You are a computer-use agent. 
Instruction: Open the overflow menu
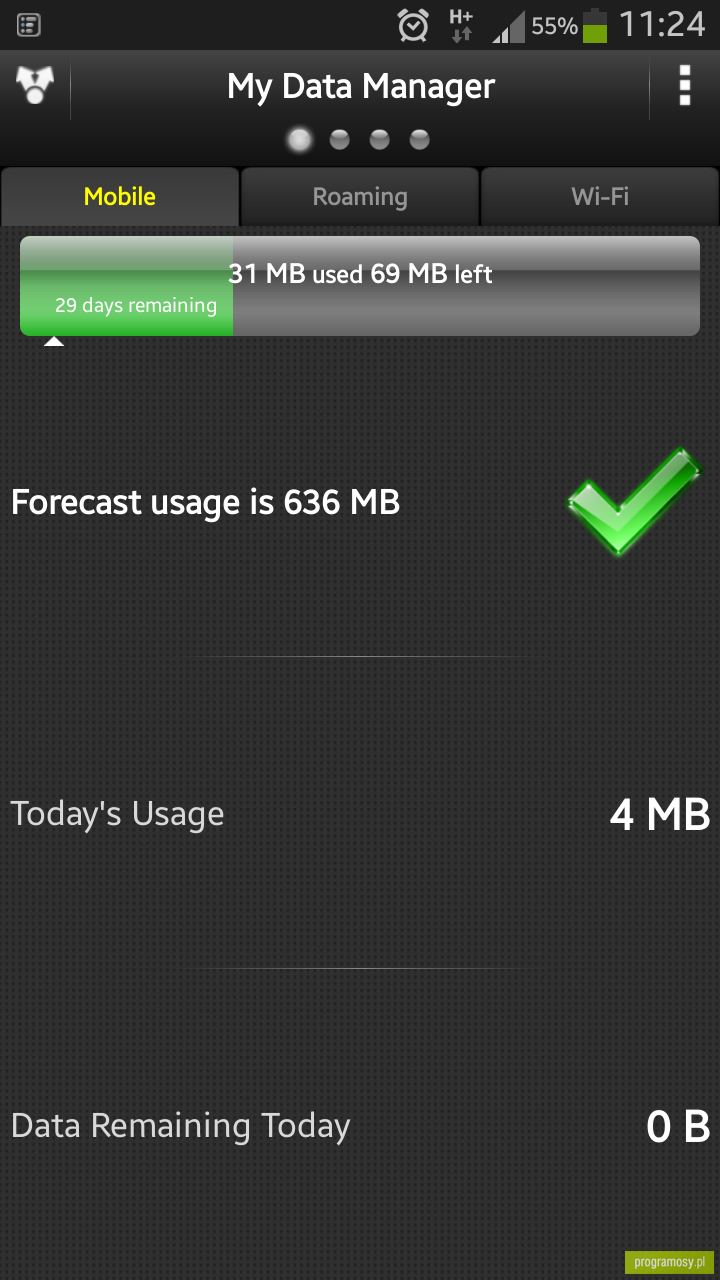tap(684, 87)
